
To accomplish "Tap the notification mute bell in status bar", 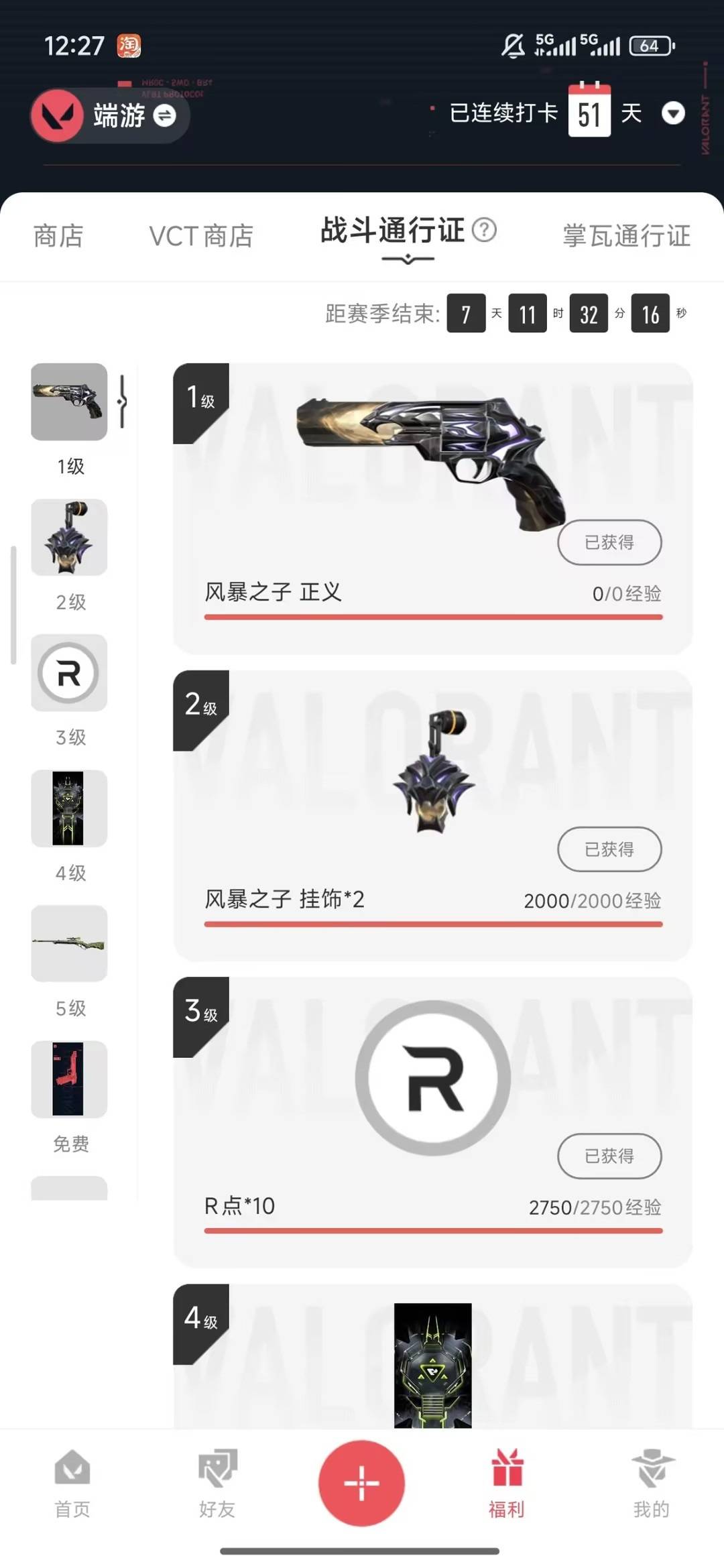I will coord(512,44).
